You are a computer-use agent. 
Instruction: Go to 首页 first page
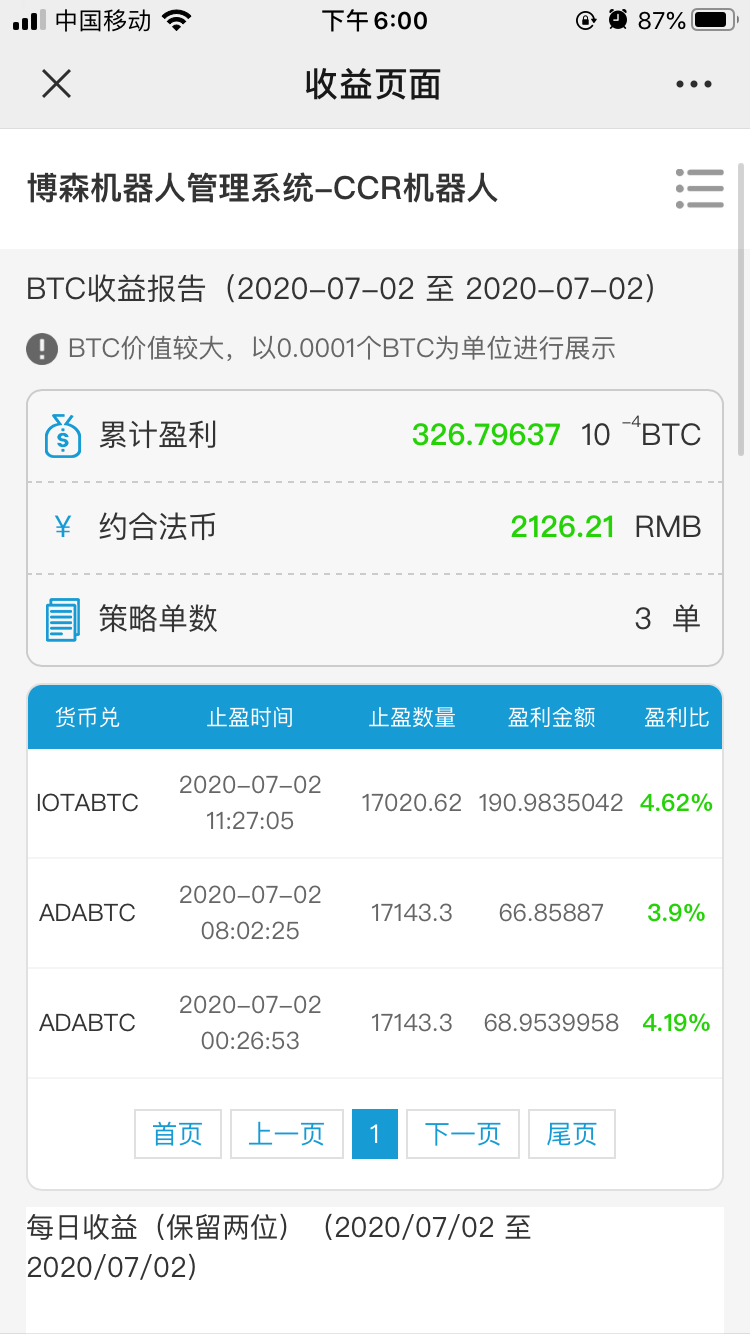pyautogui.click(x=178, y=1134)
